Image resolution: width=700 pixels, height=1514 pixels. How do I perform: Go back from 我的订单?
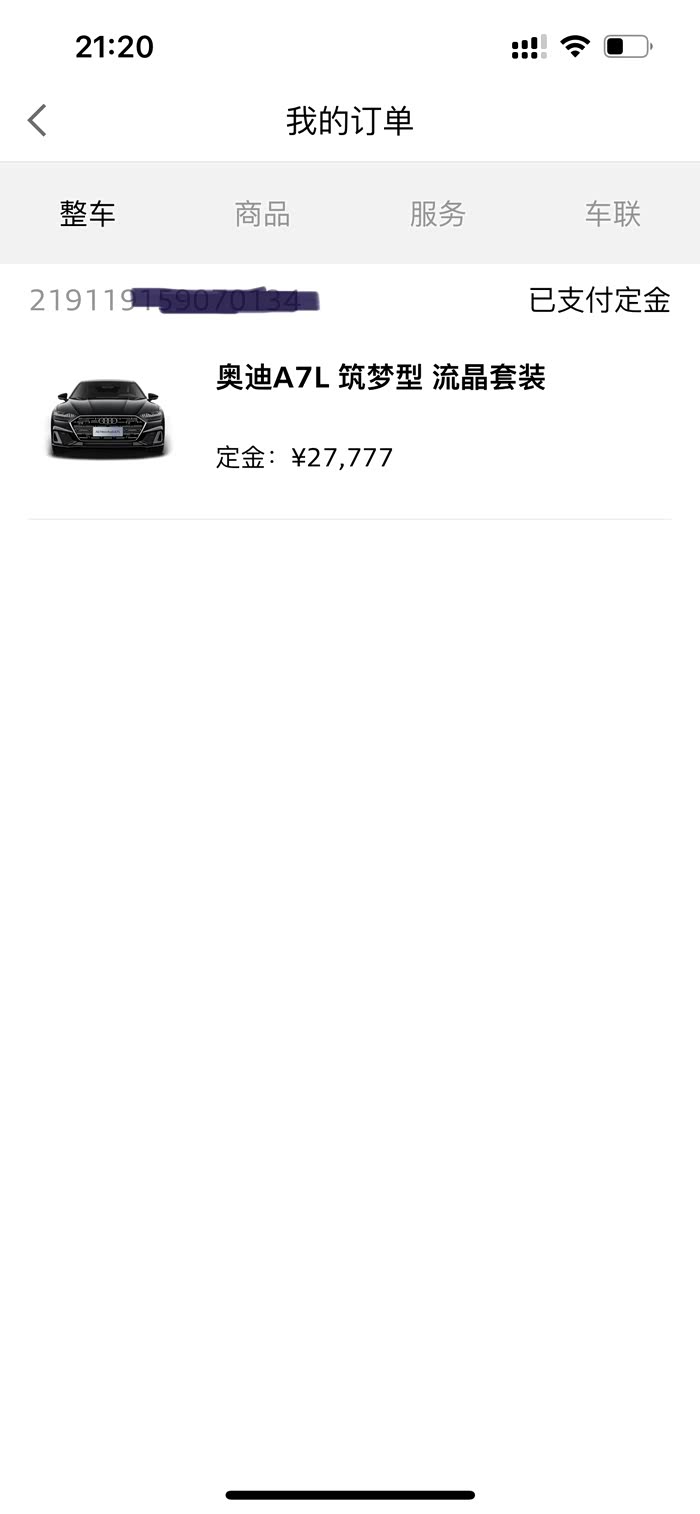37,121
